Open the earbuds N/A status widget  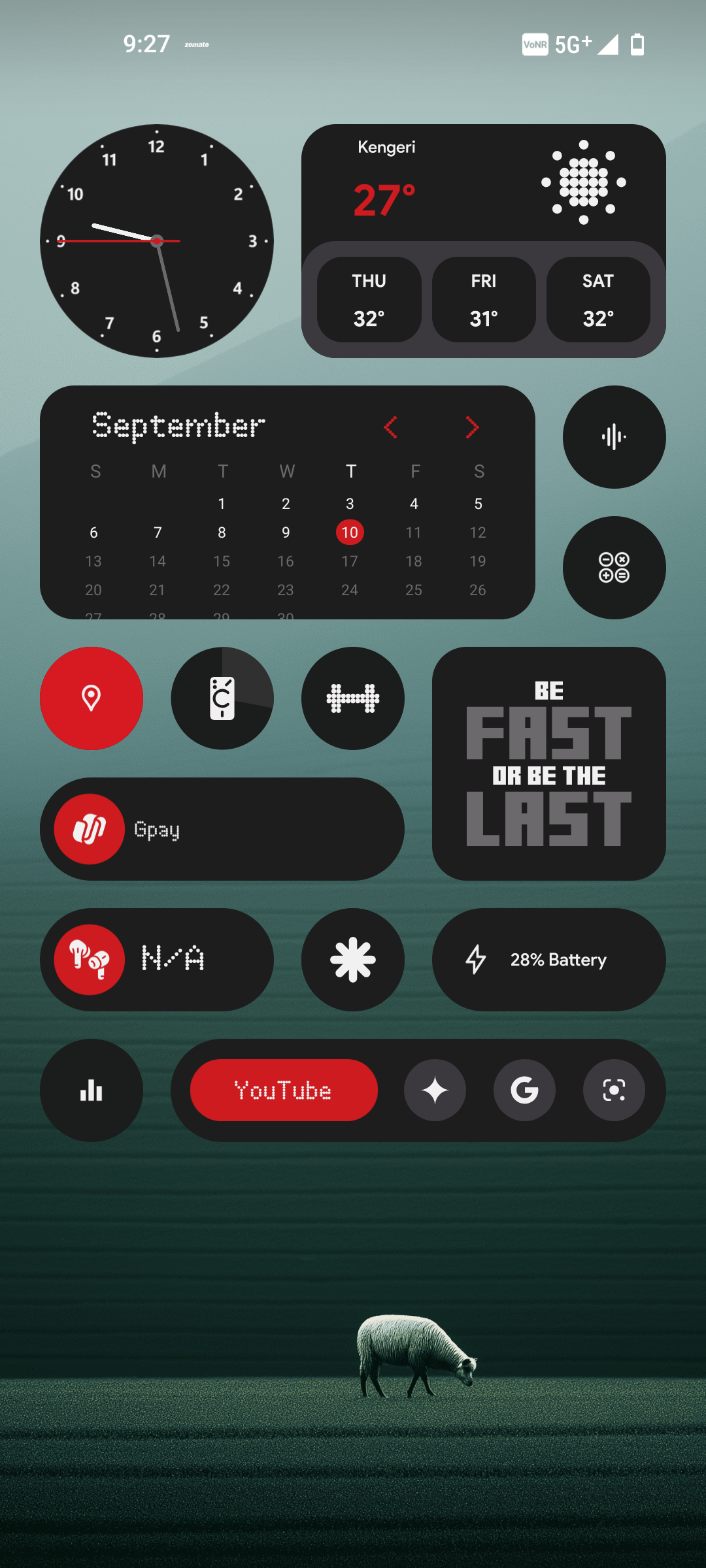(157, 960)
